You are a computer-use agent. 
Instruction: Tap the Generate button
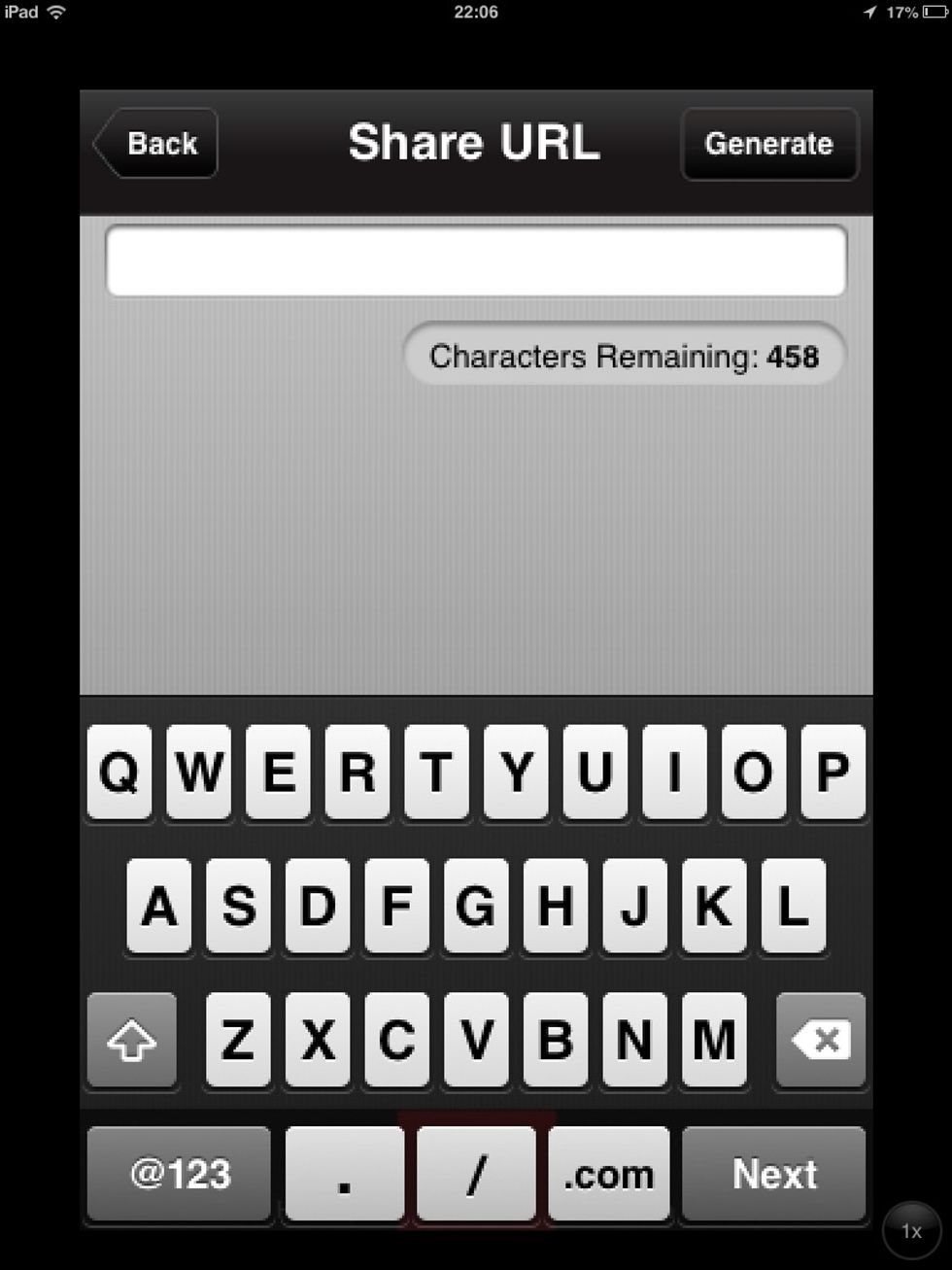pos(768,144)
